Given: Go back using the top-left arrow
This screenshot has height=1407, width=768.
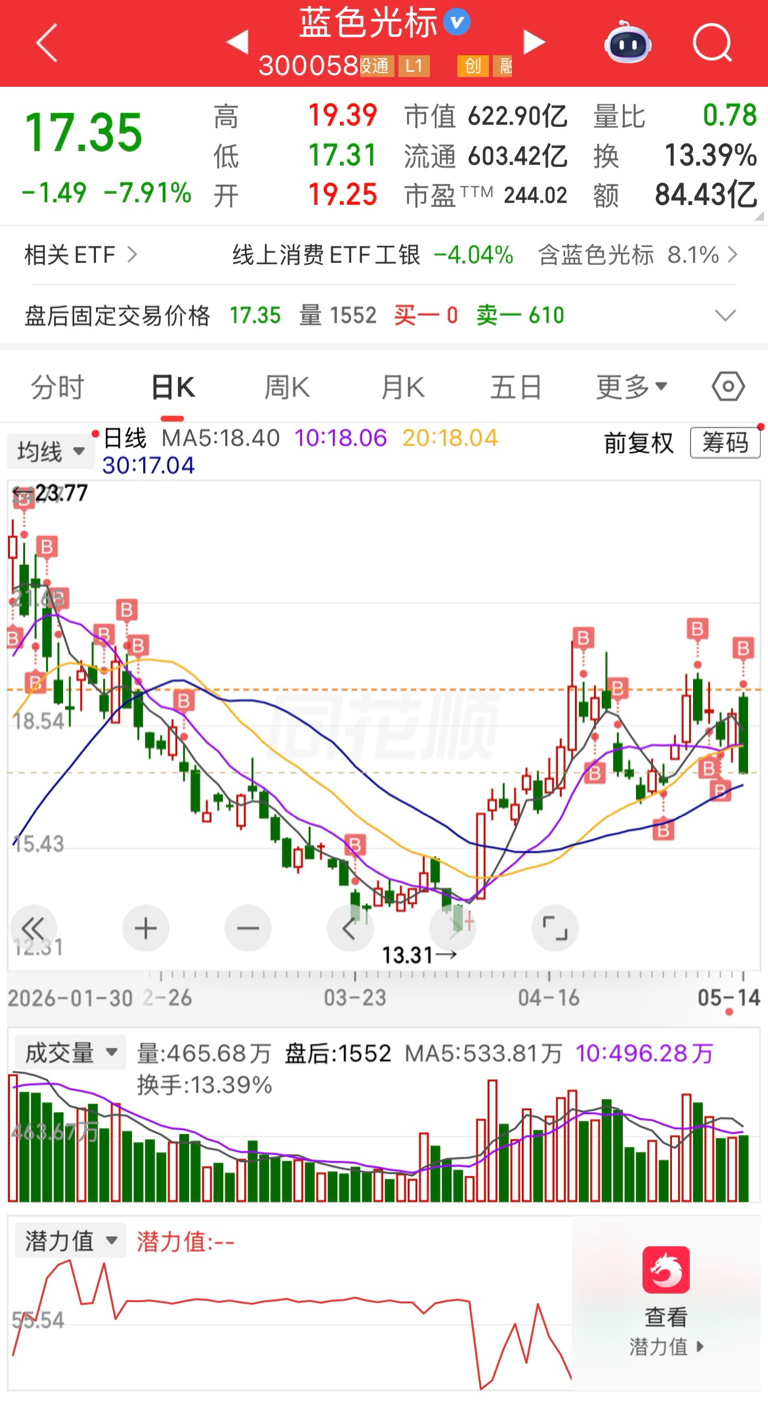Looking at the screenshot, I should point(46,43).
